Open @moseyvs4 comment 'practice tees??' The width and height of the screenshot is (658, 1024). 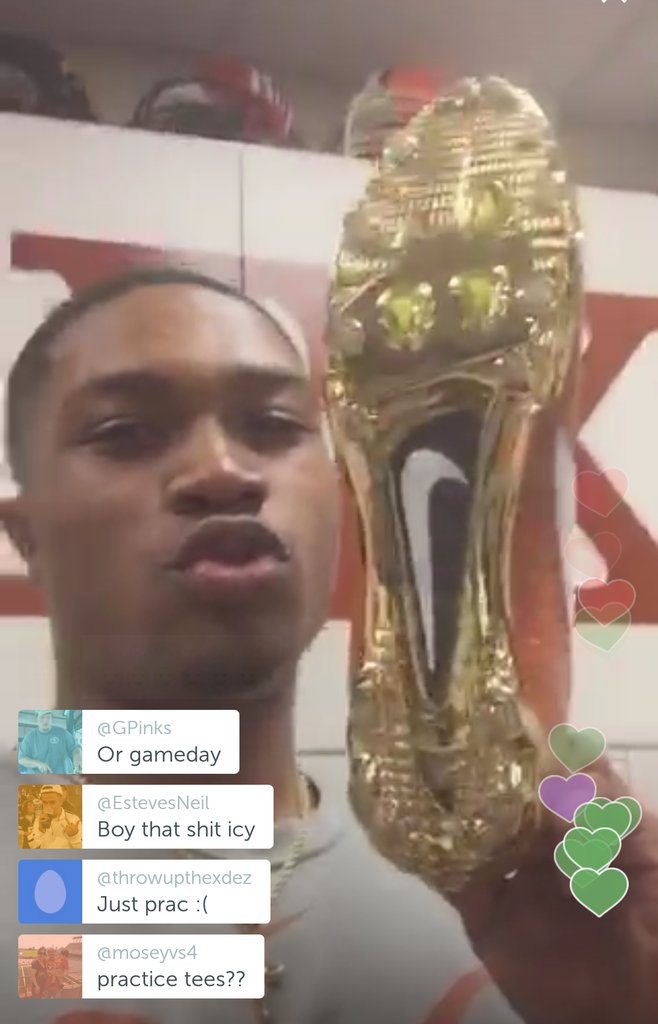point(171,967)
